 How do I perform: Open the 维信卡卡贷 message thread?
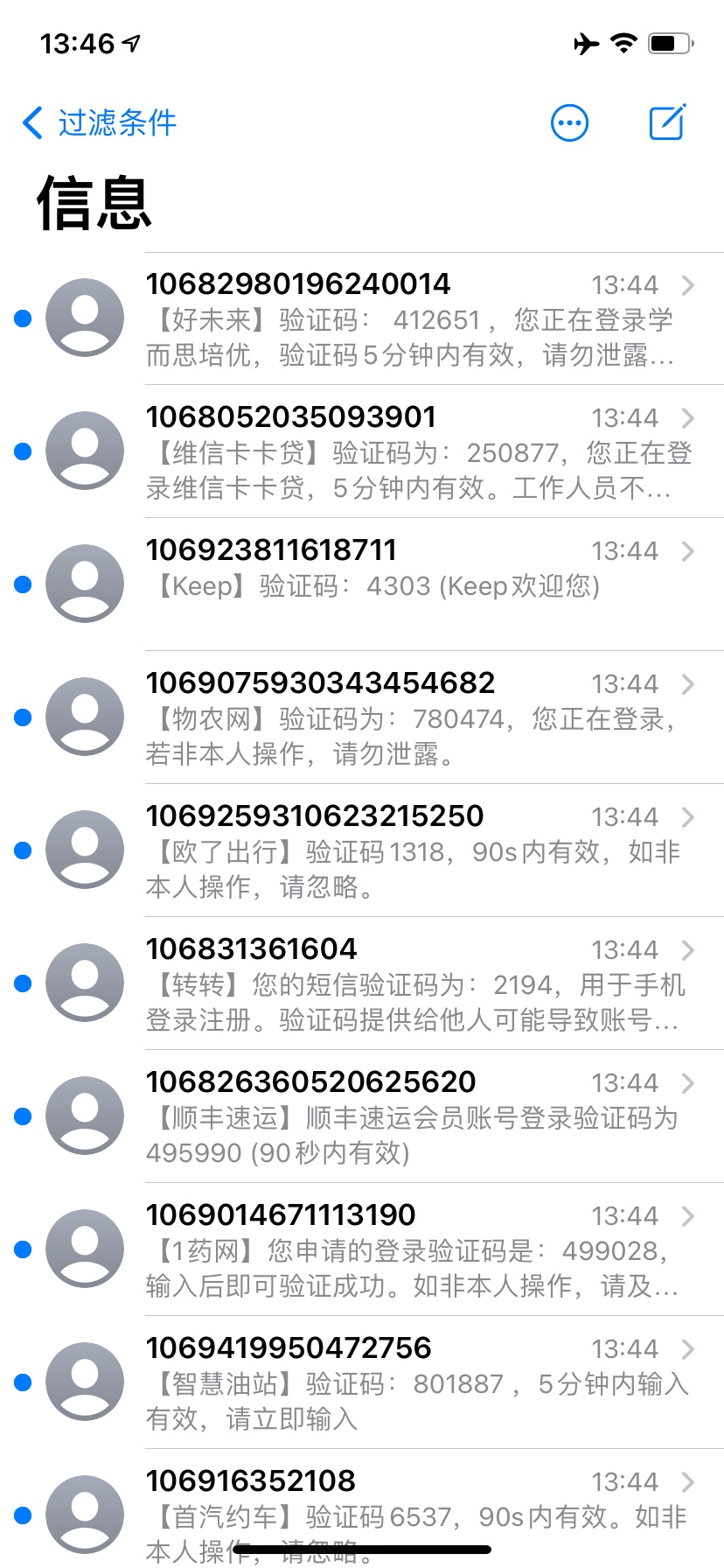362,451
